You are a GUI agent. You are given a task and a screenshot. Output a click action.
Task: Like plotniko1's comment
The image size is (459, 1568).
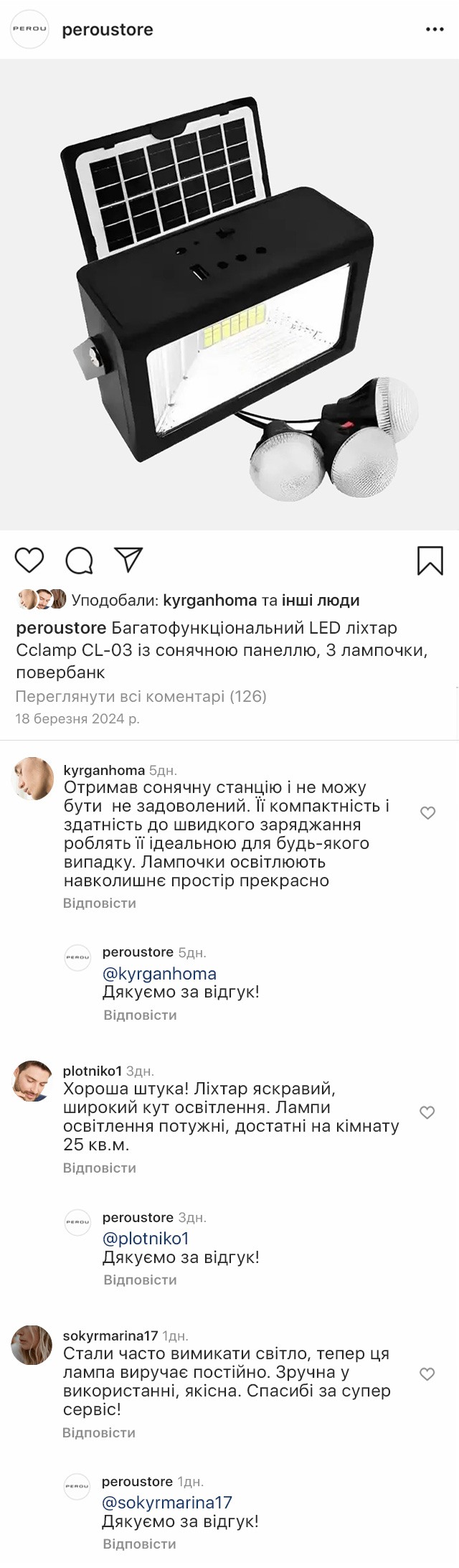(x=427, y=1113)
